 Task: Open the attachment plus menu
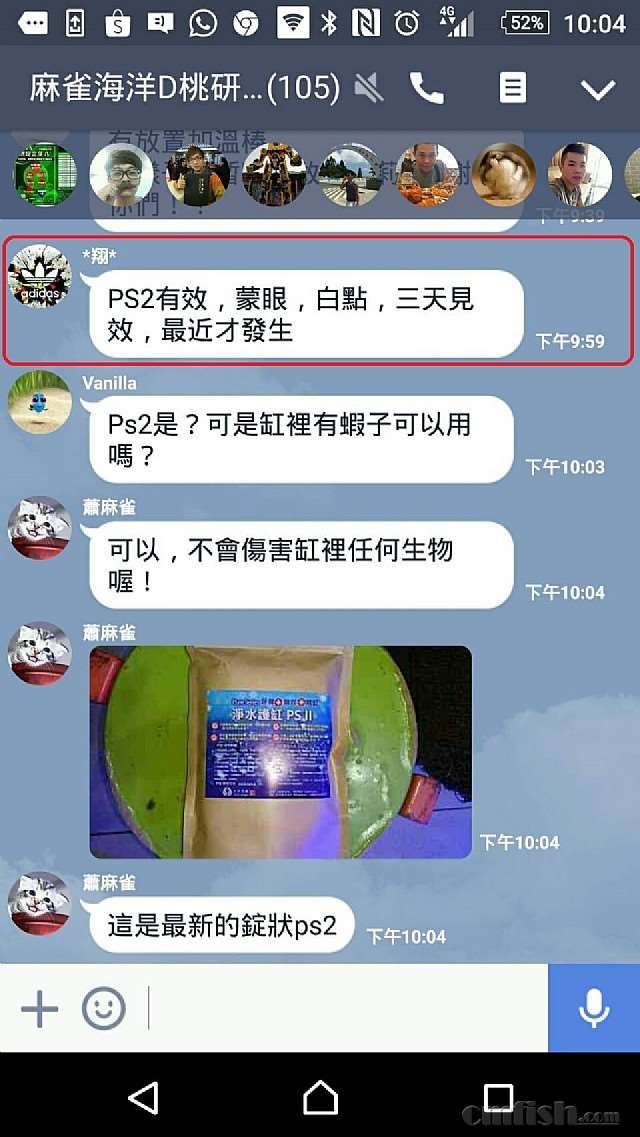(39, 1008)
